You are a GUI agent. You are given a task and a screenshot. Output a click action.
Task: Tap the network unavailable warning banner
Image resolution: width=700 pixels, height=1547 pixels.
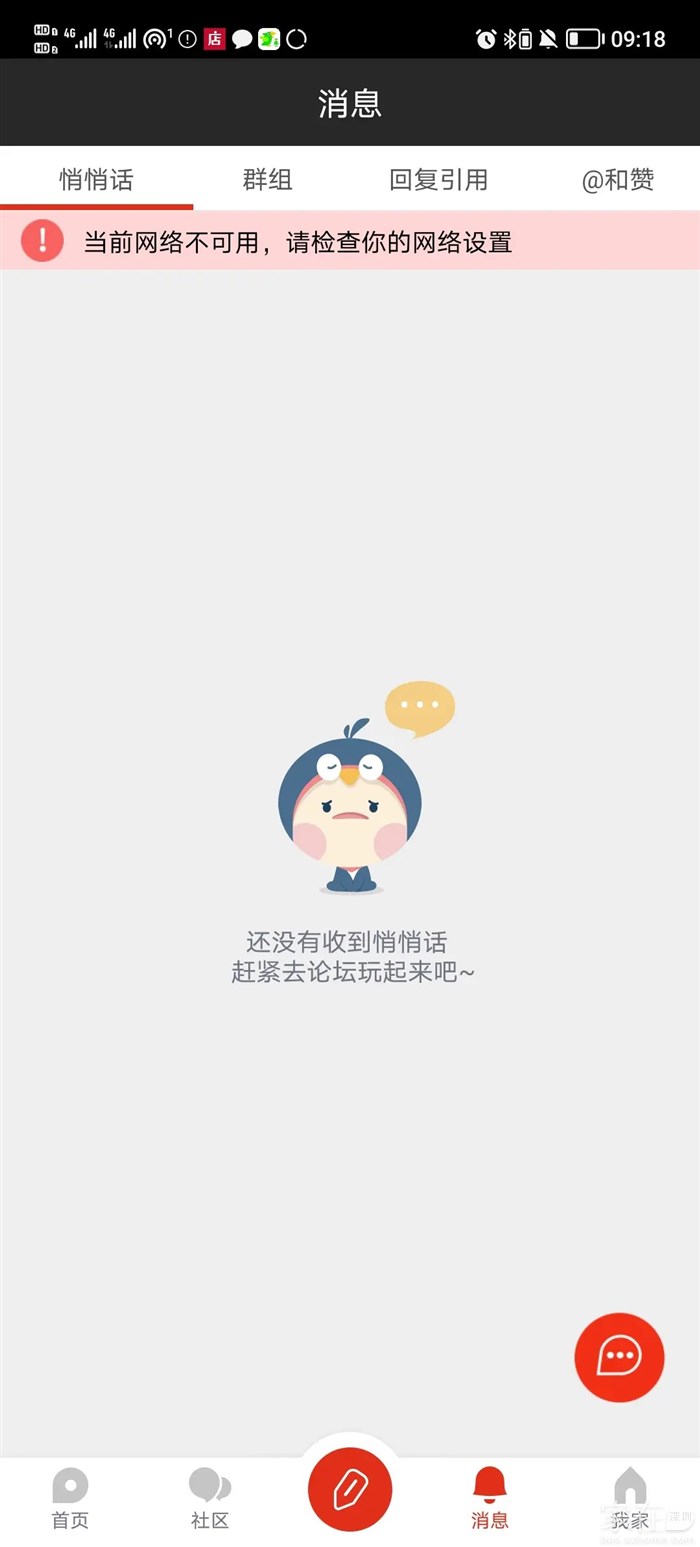[x=350, y=241]
